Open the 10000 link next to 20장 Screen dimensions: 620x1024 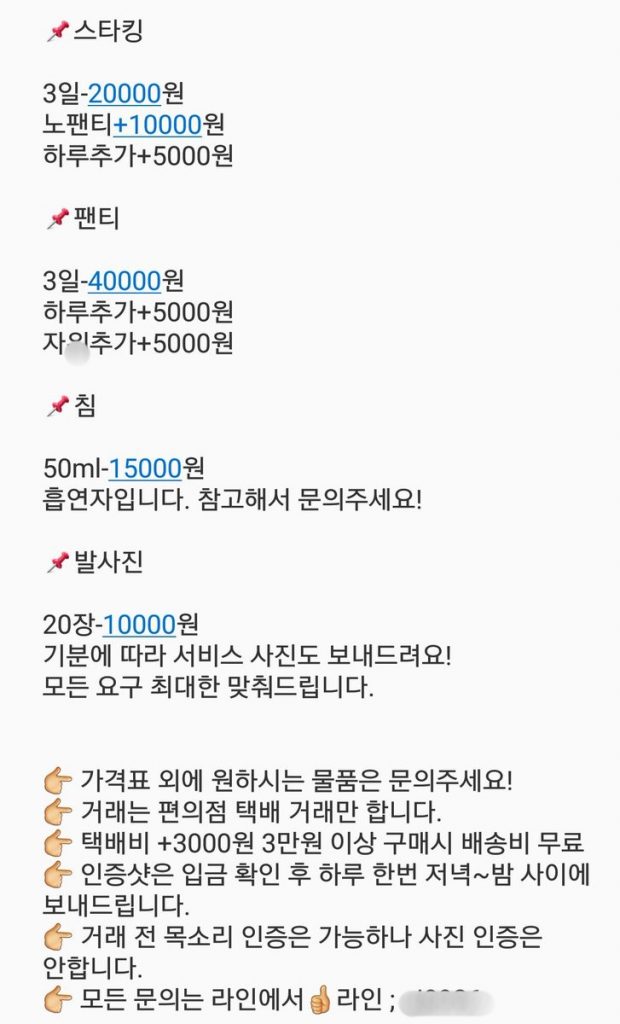tap(139, 624)
